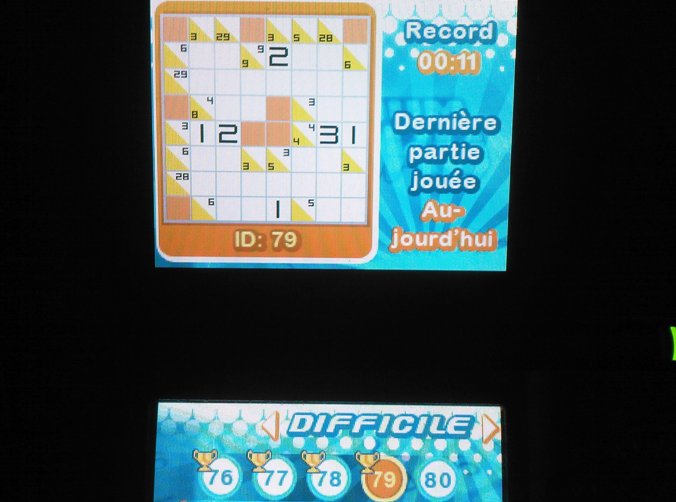The height and width of the screenshot is (502, 676).
Task: Choose puzzle number 78
Action: pyautogui.click(x=329, y=478)
